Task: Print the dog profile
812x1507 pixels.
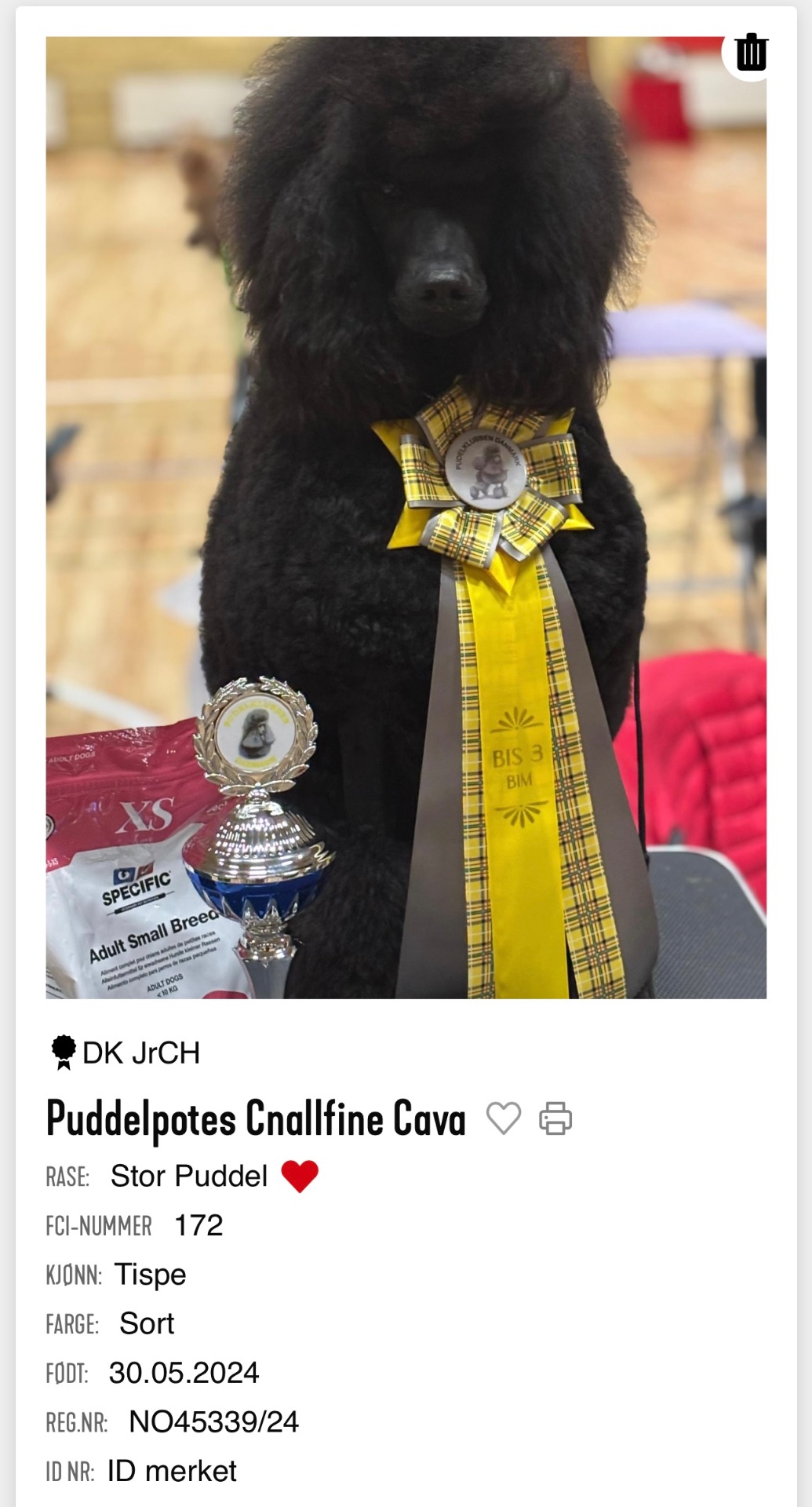Action: (555, 1118)
